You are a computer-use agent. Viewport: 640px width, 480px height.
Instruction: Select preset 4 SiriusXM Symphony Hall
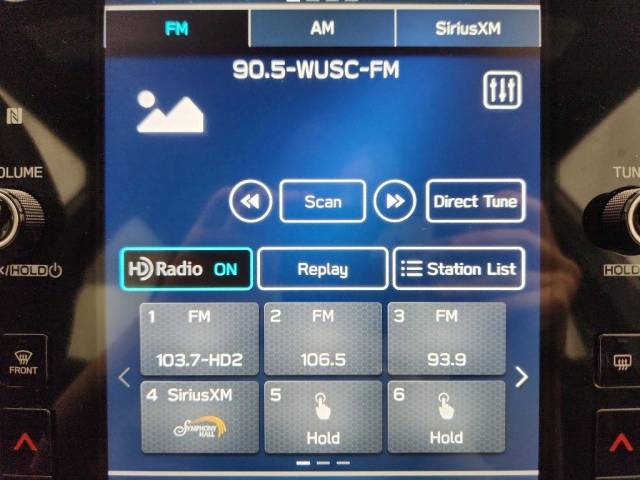click(x=198, y=417)
